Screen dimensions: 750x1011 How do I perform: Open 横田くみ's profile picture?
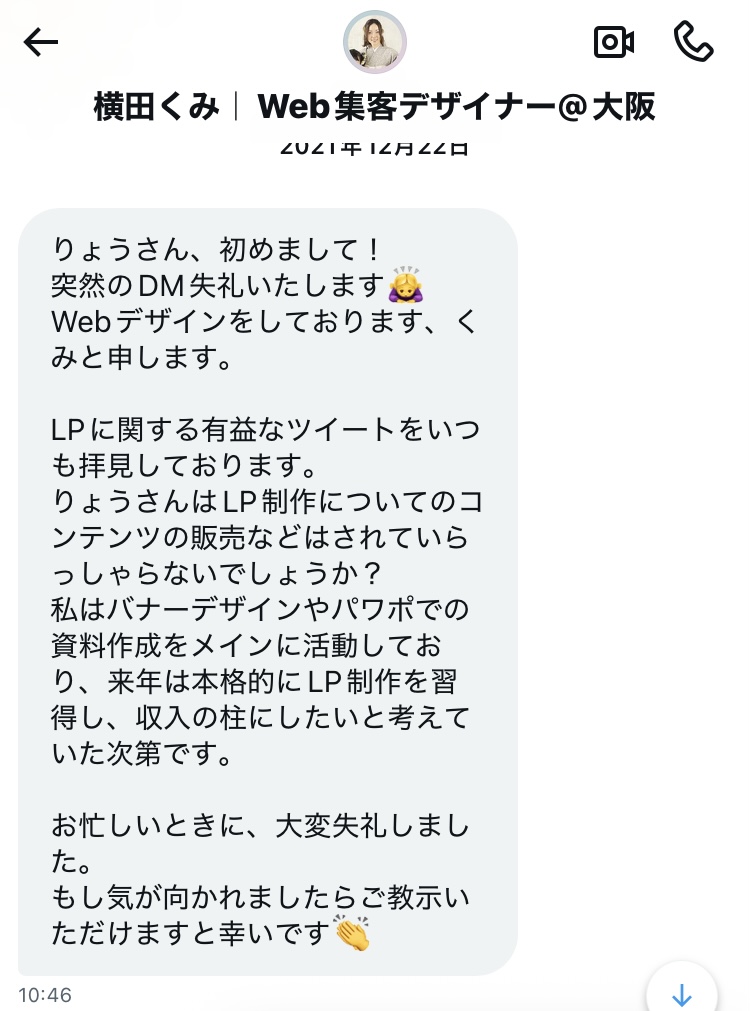(374, 42)
